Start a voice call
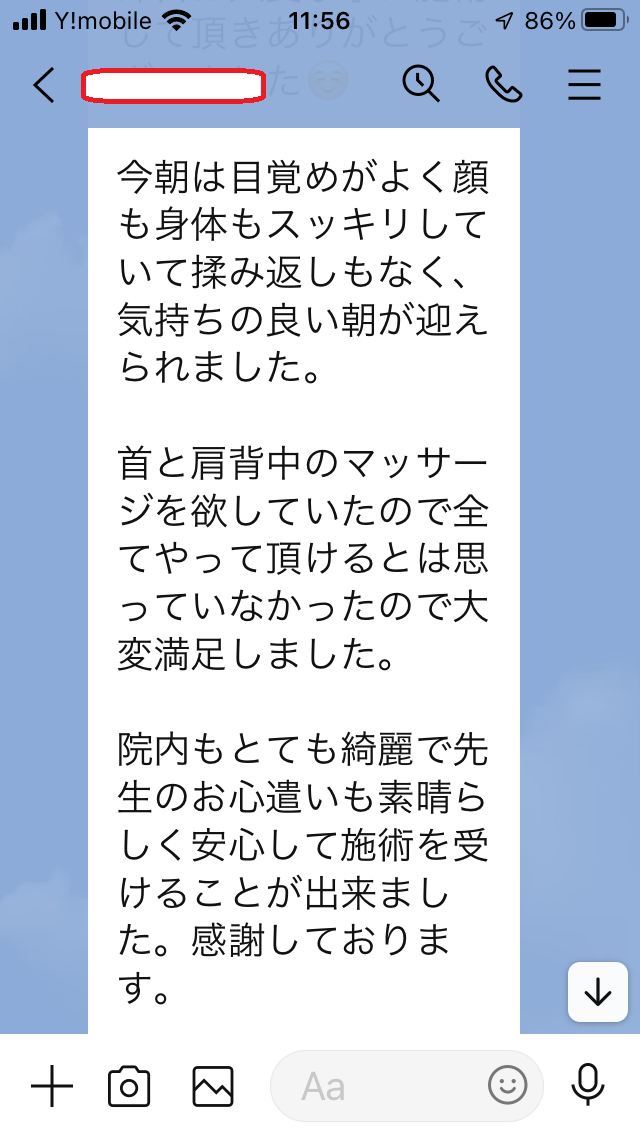Viewport: 640px width, 1136px height. point(503,85)
